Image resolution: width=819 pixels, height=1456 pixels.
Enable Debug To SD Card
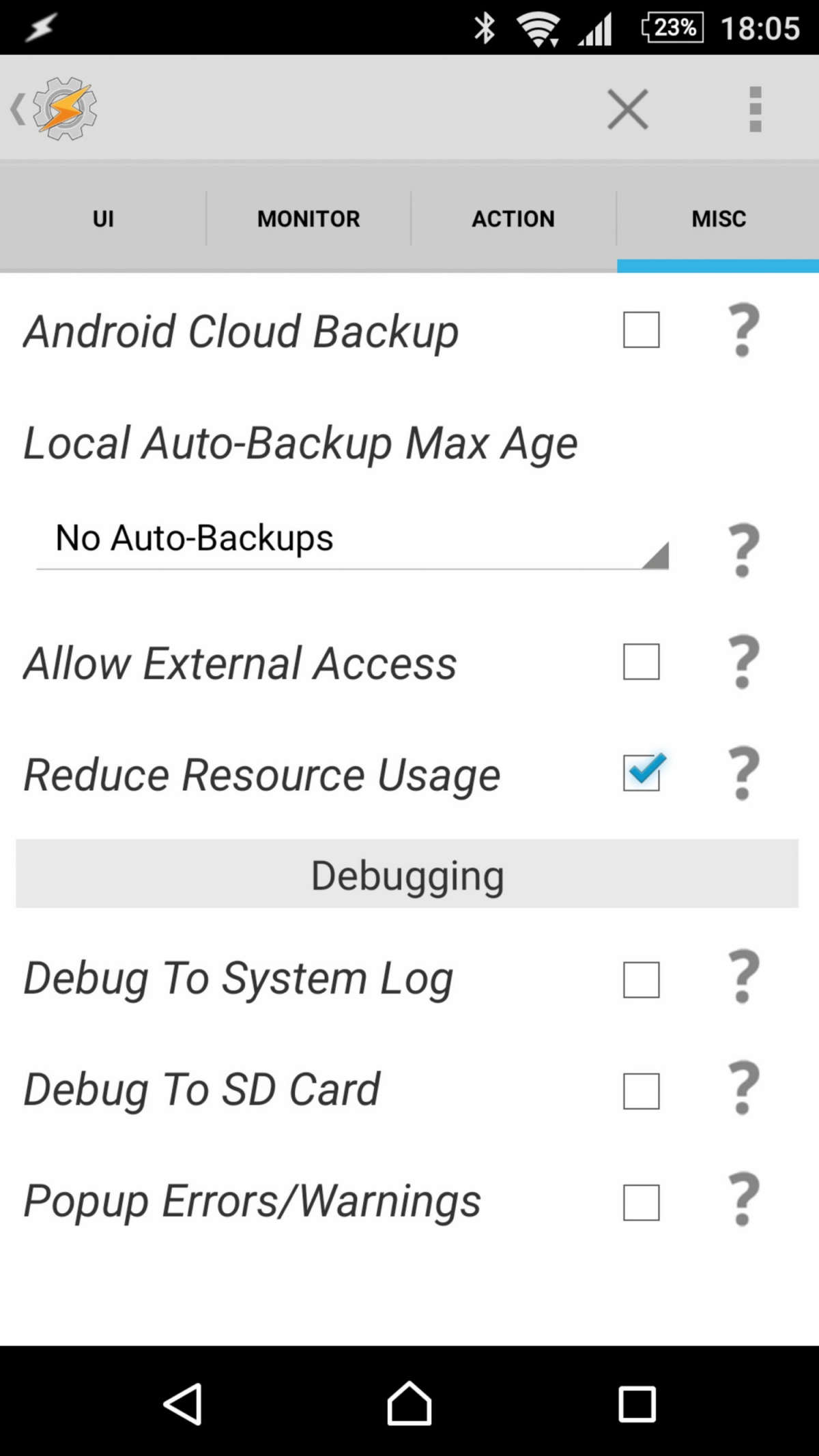(642, 1091)
